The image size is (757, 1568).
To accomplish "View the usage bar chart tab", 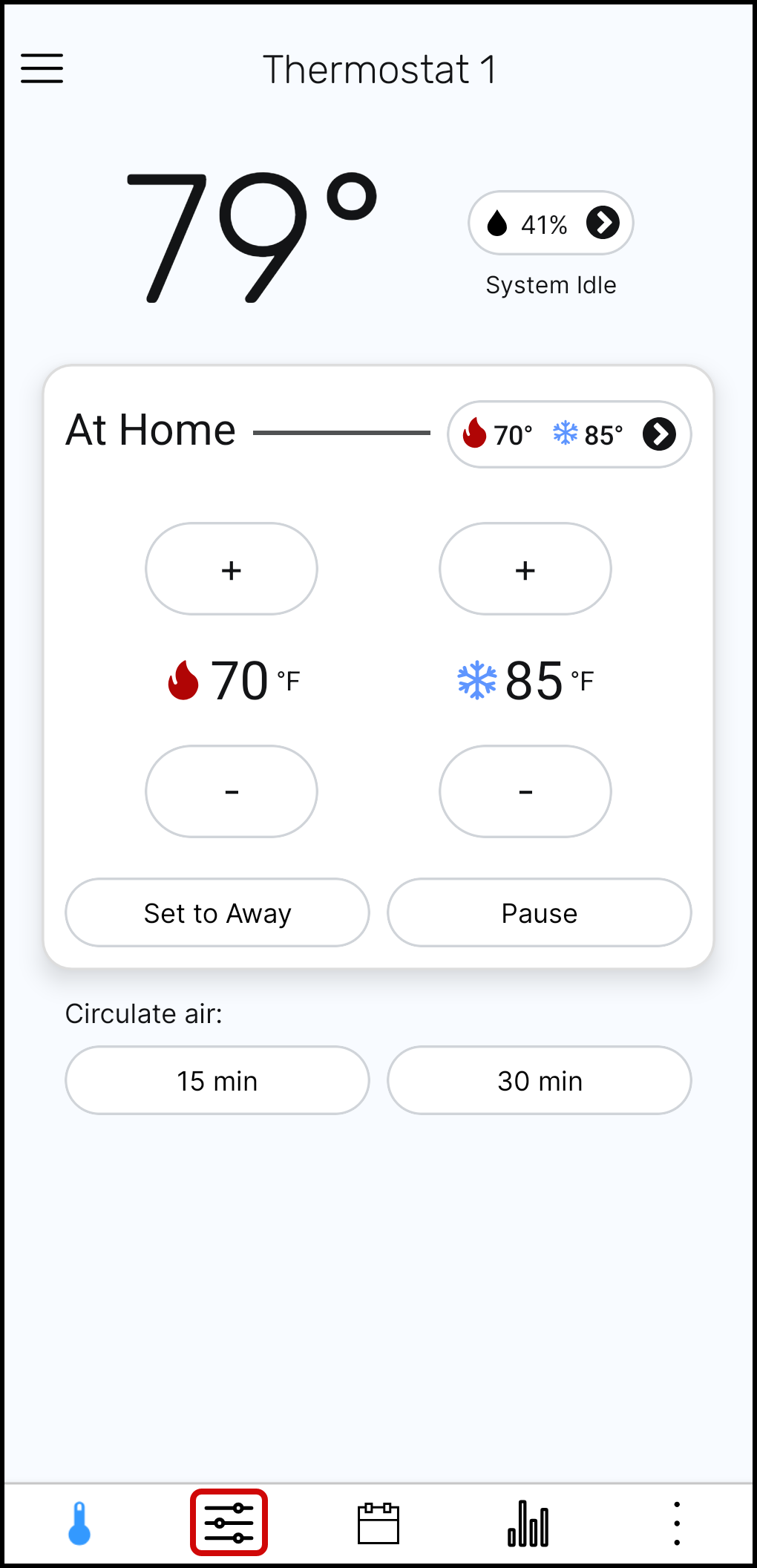I will coord(528,1523).
